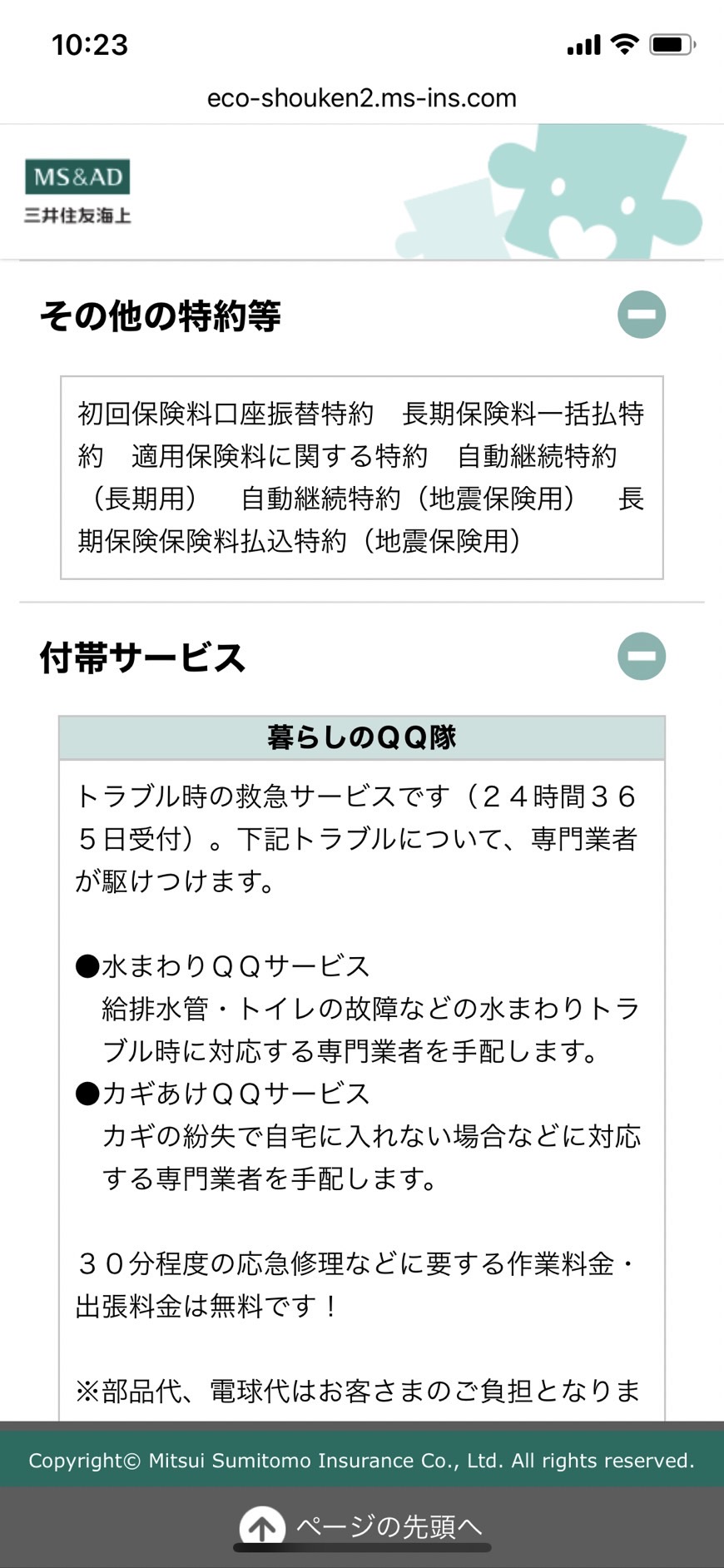Collapse the その他の特約等 section
724x1568 pixels.
(x=641, y=315)
